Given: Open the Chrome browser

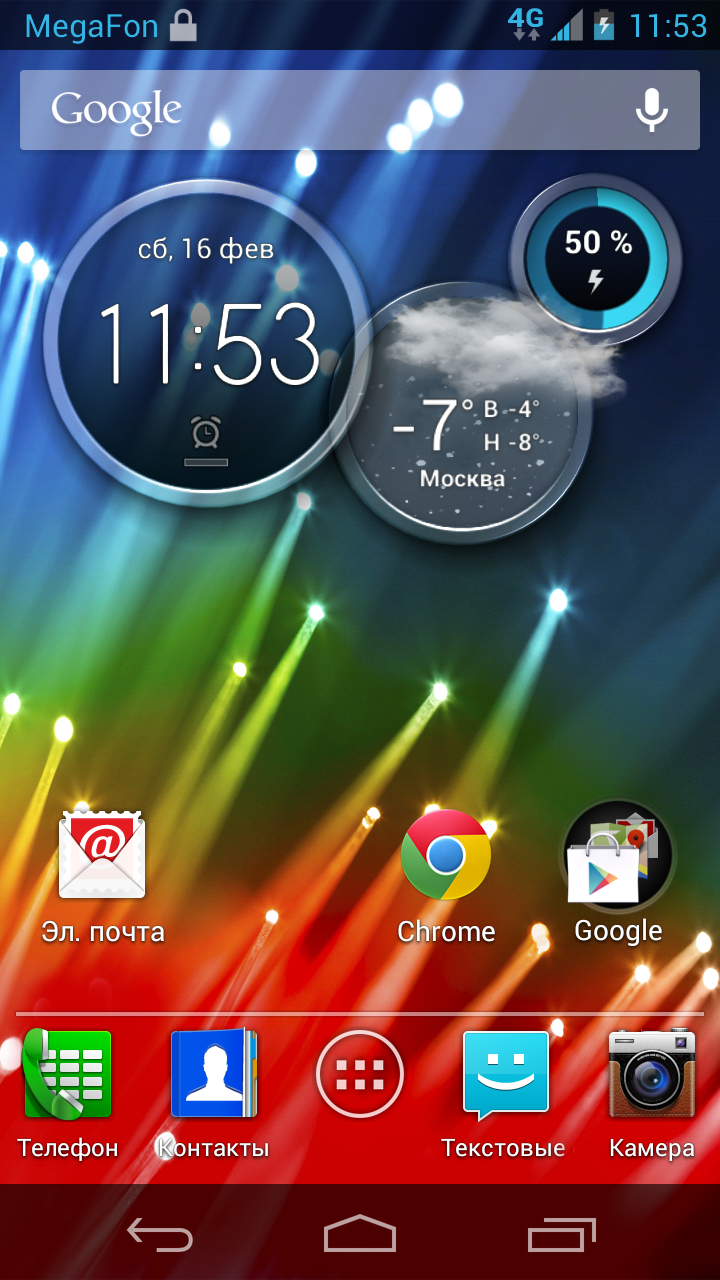Looking at the screenshot, I should 446,858.
